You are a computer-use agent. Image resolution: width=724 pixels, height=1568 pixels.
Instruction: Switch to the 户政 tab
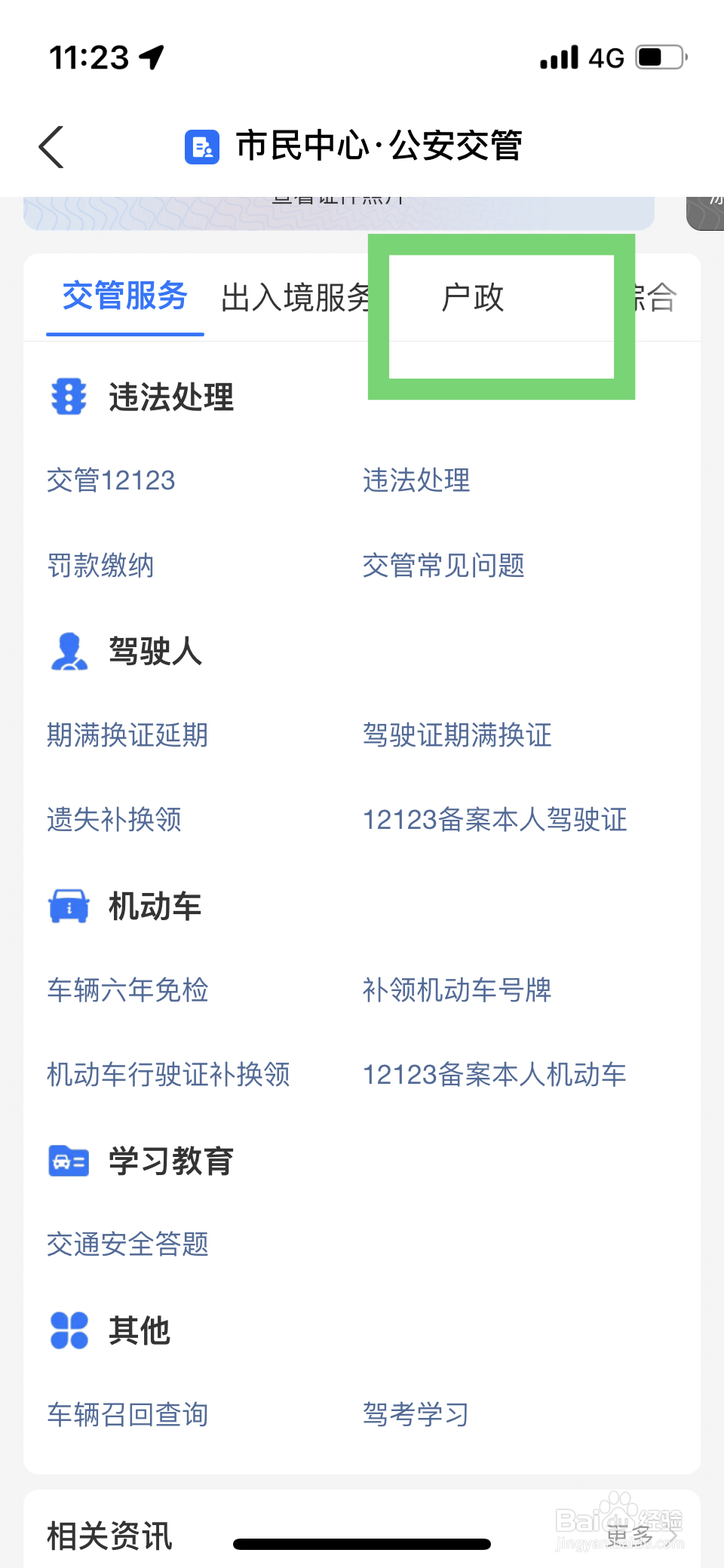pos(473,298)
